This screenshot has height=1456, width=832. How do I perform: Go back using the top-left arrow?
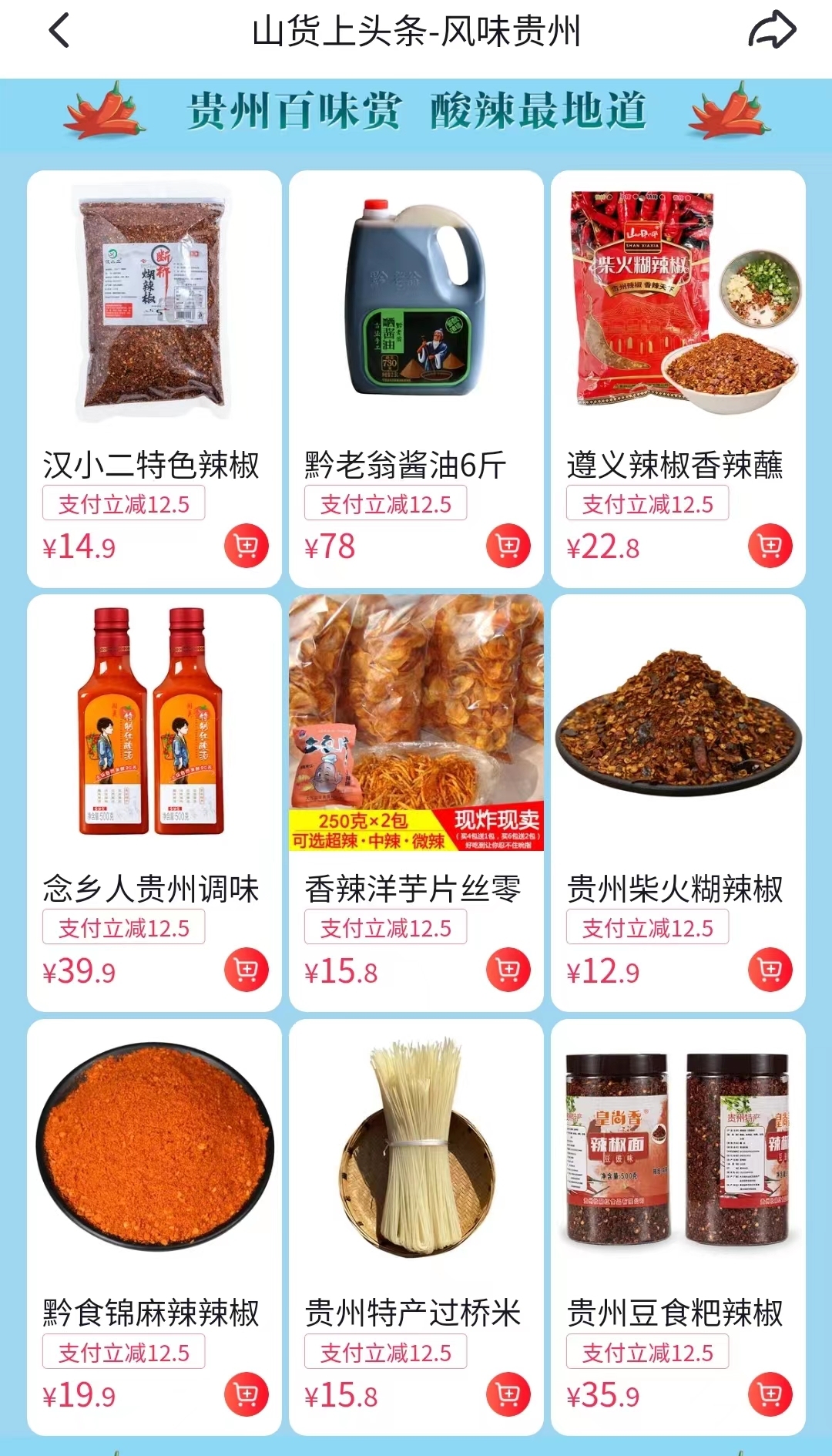pyautogui.click(x=59, y=31)
